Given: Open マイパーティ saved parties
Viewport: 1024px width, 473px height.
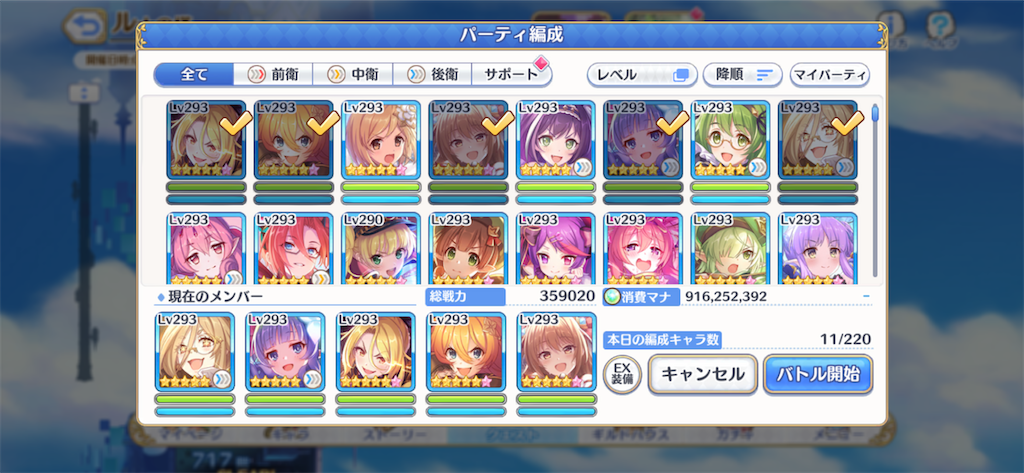Looking at the screenshot, I should [829, 75].
